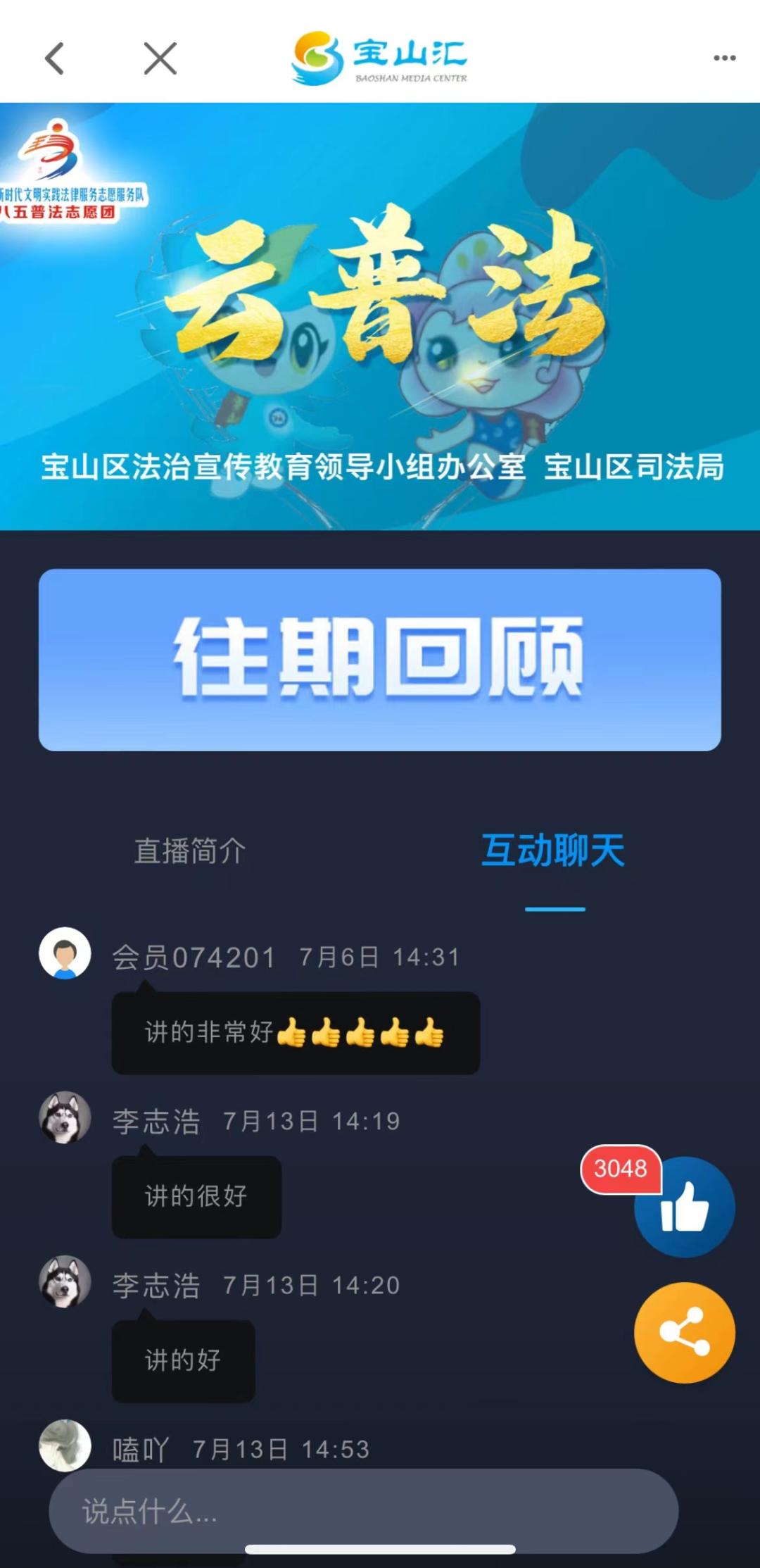The image size is (760, 1568).
Task: Switch to the 直播简介 tab
Action: (190, 851)
